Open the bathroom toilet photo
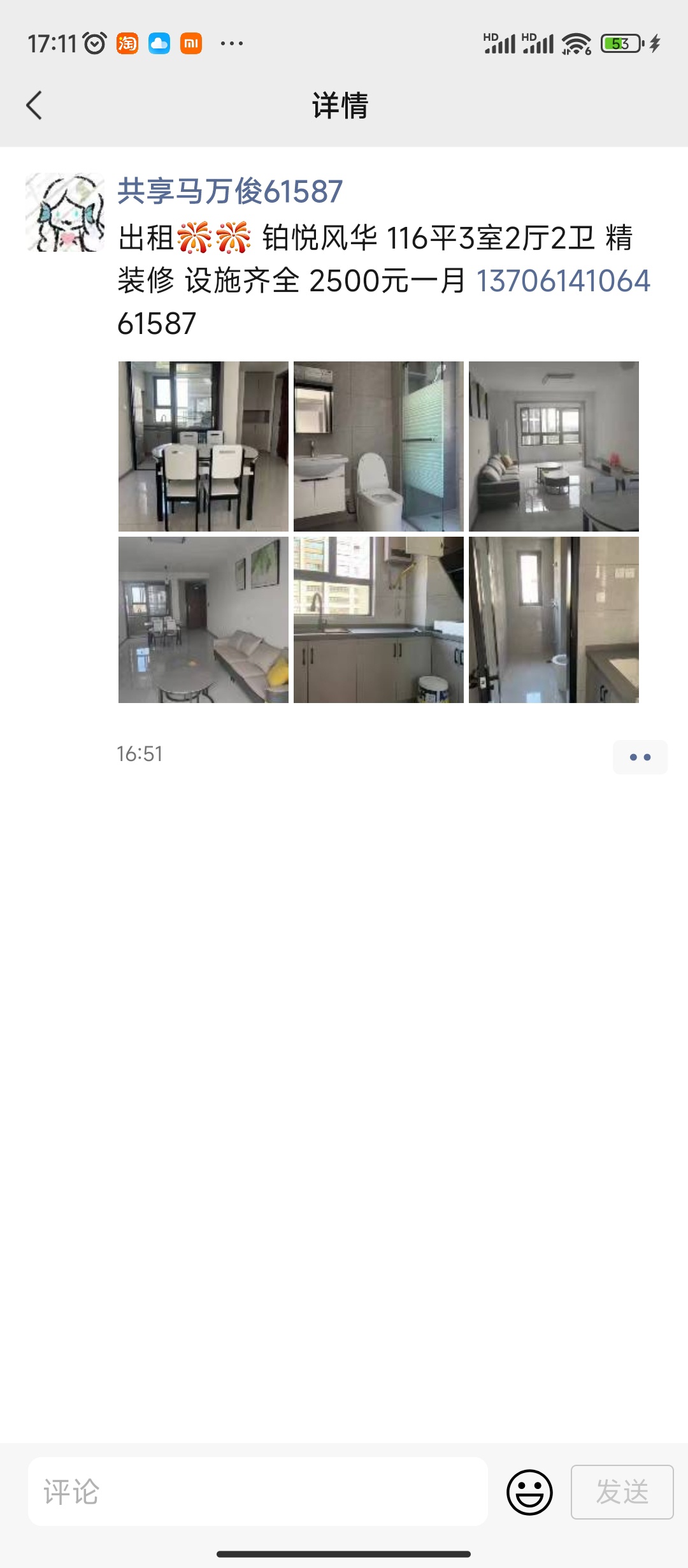This screenshot has height=1568, width=688. [x=378, y=446]
